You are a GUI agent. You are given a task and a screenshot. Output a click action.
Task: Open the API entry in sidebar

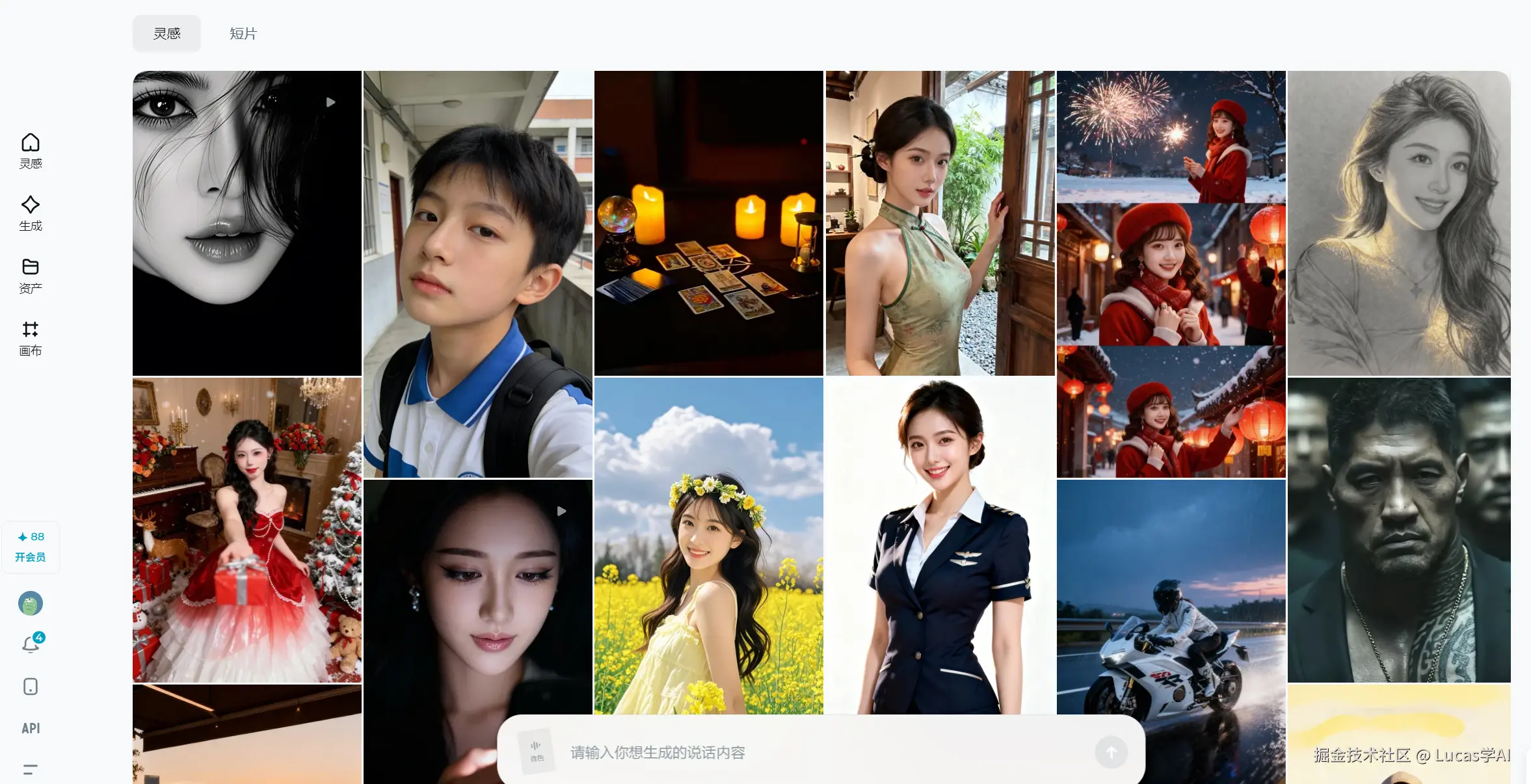tap(31, 728)
